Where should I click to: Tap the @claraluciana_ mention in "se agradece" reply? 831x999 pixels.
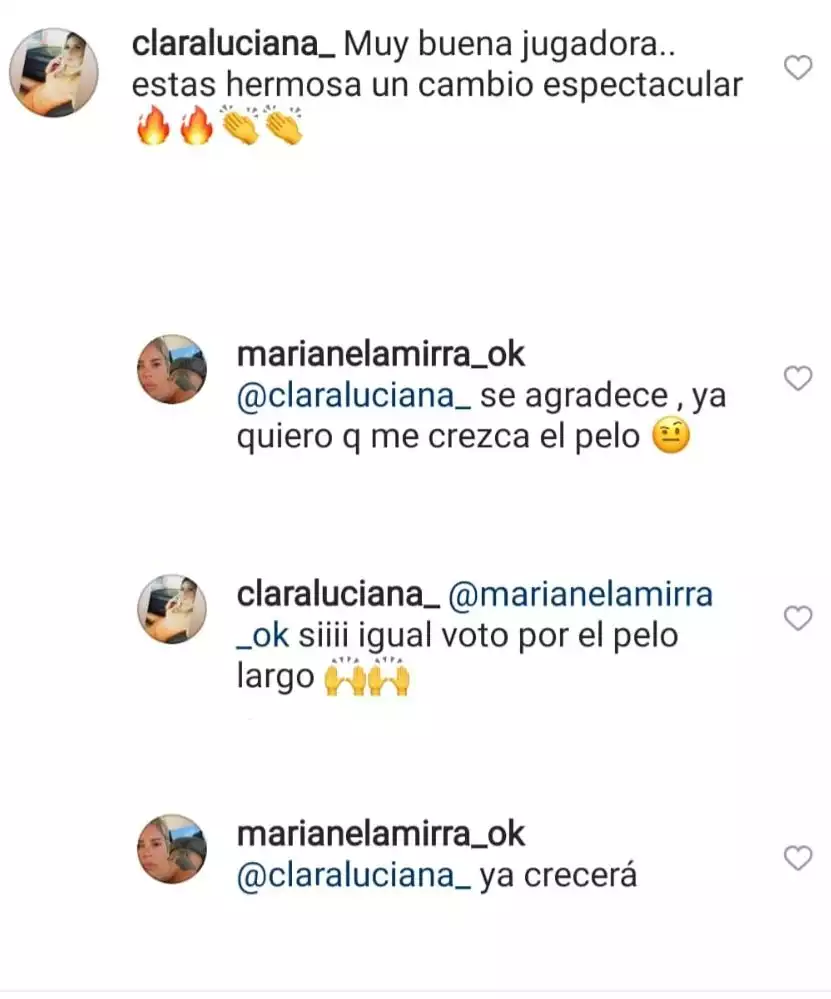click(x=354, y=397)
